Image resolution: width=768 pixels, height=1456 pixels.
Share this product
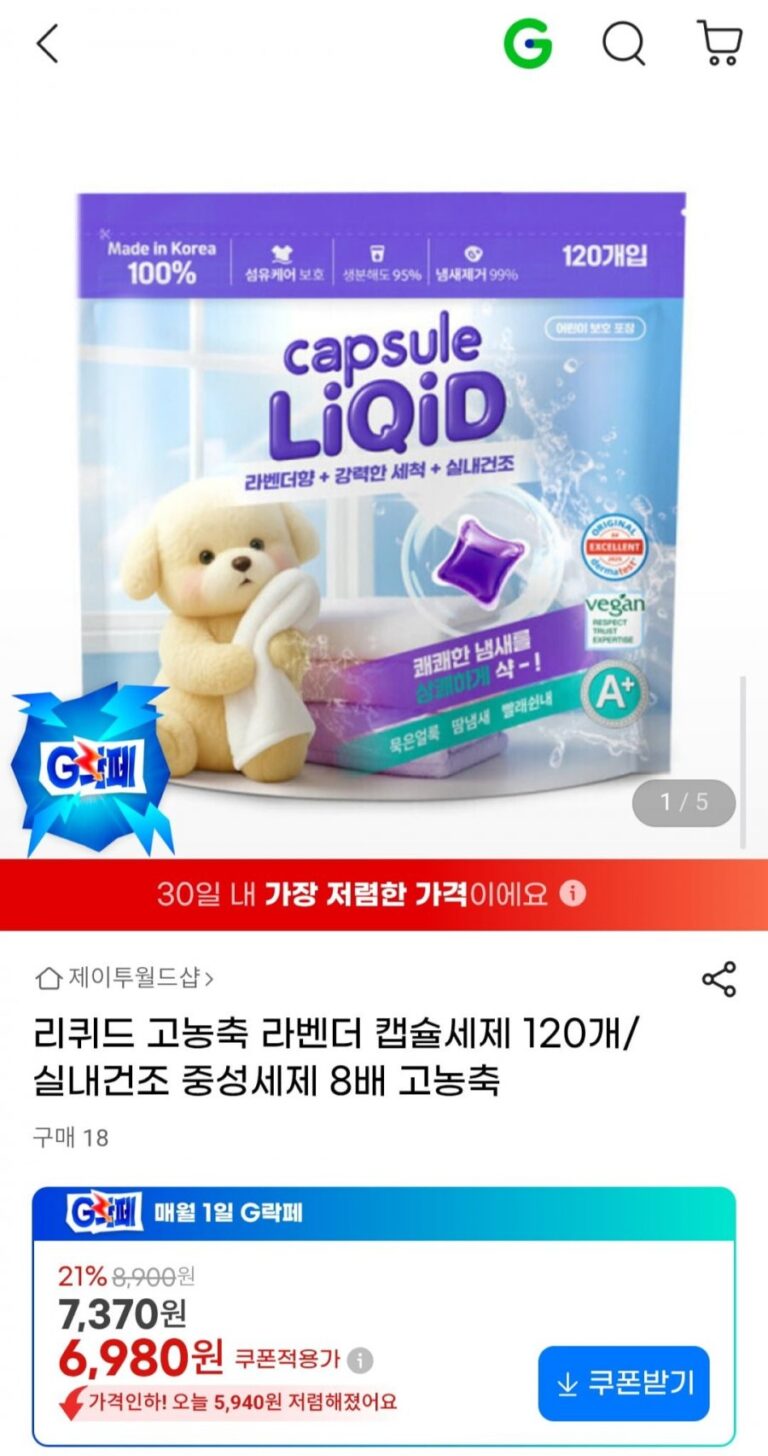coord(719,979)
